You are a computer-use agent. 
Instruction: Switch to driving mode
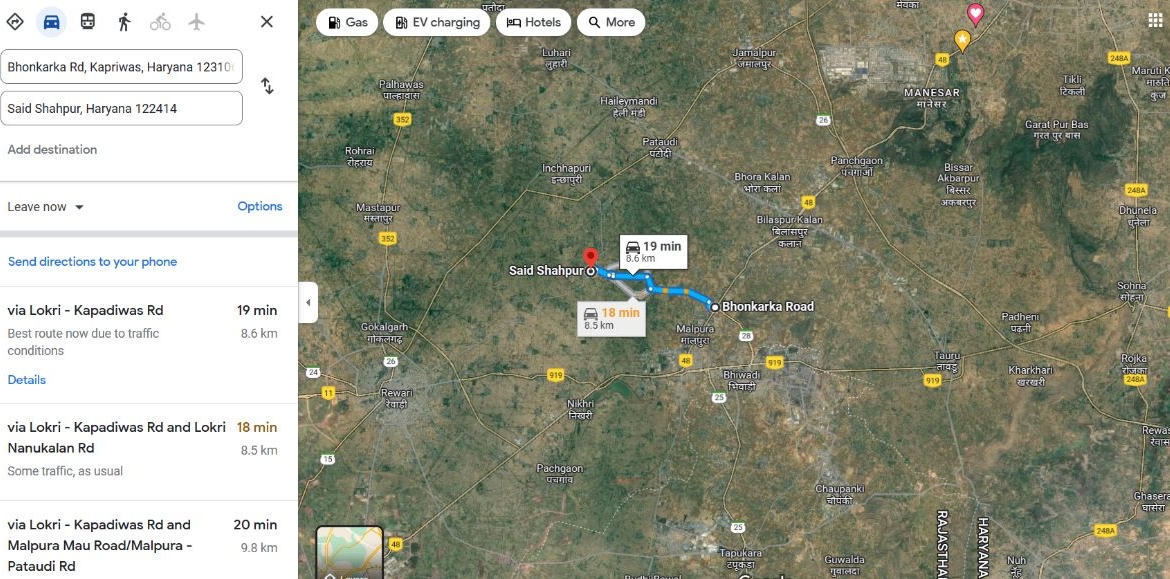pyautogui.click(x=51, y=21)
